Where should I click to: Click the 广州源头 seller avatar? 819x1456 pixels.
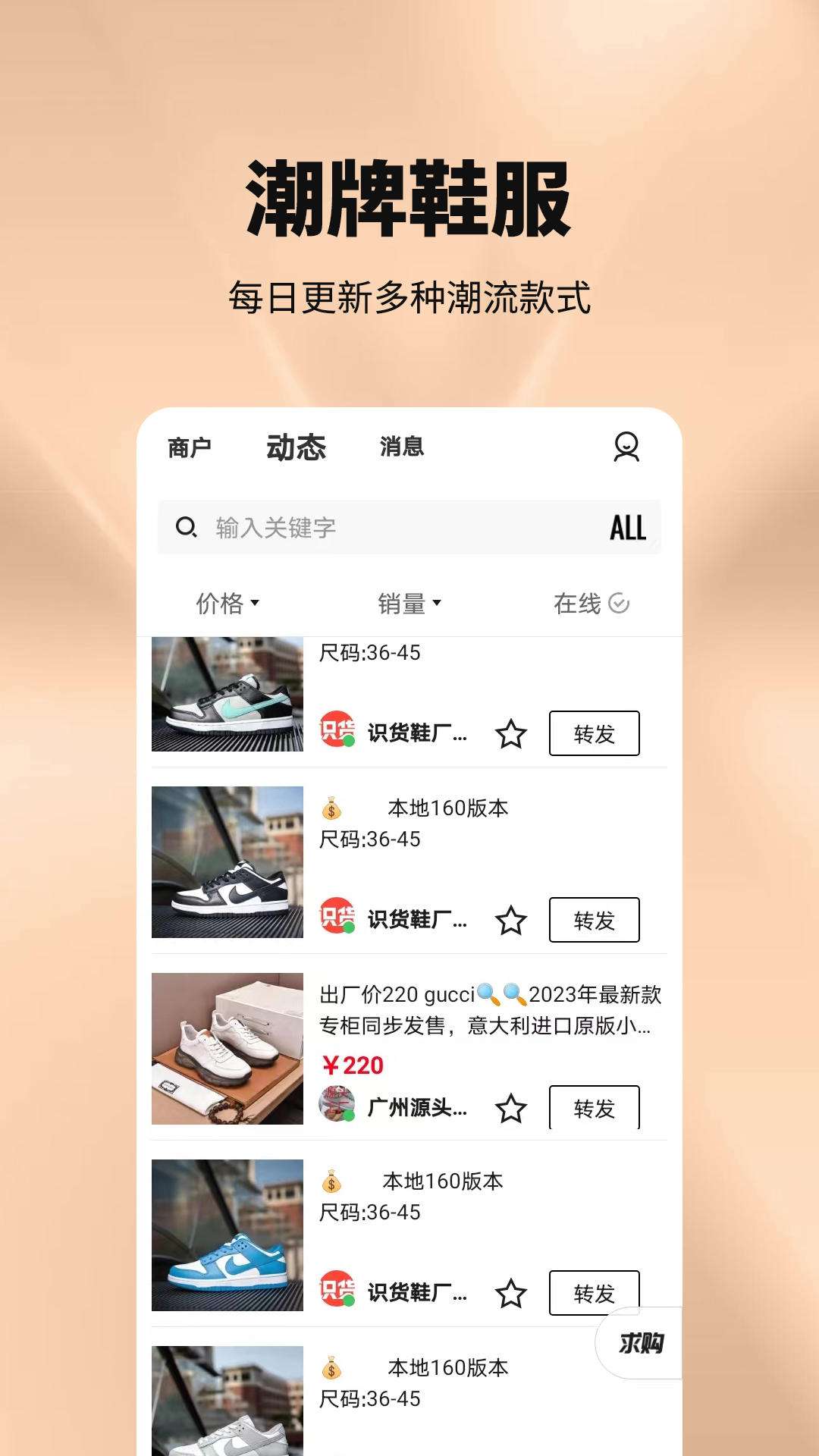(337, 1104)
